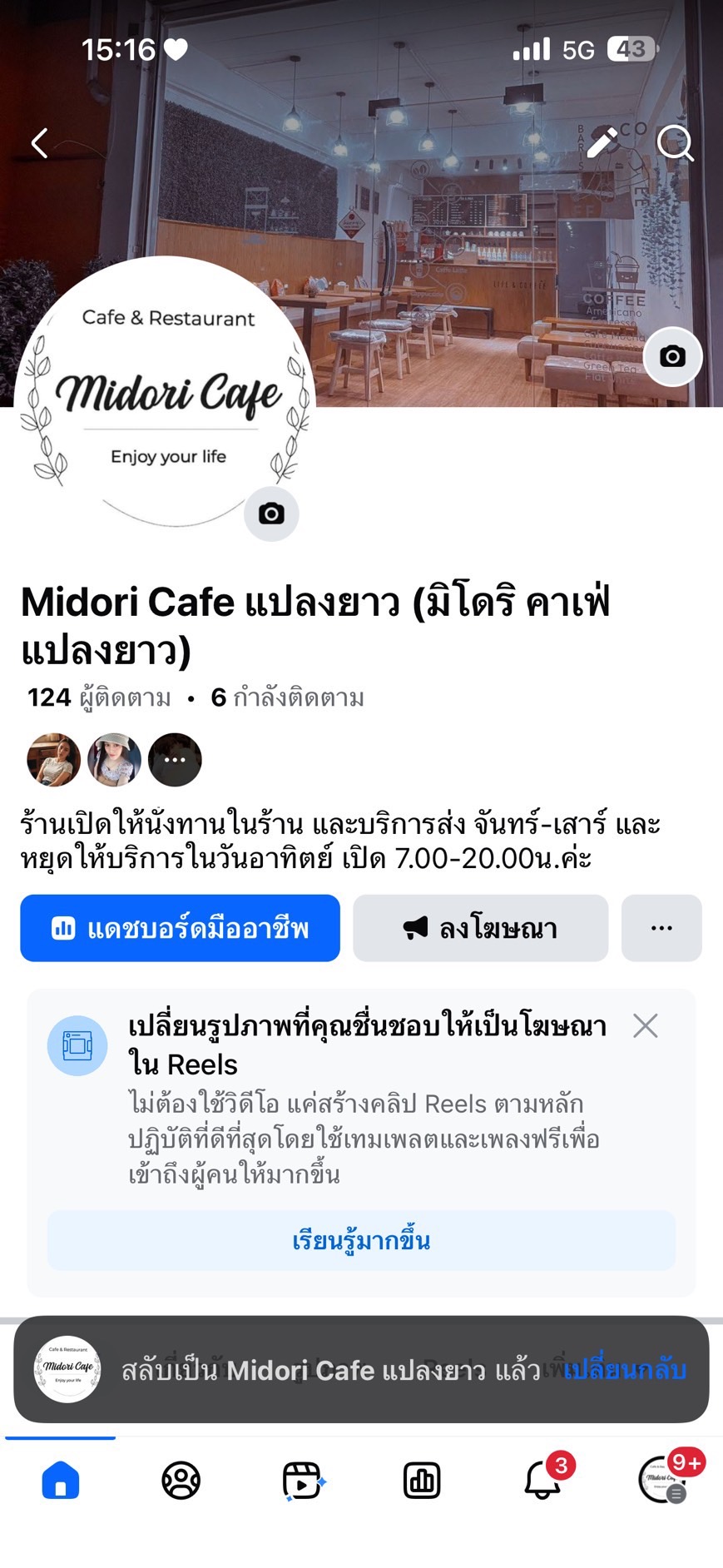The height and width of the screenshot is (1568, 723).
Task: Open แดชบอร์ดมืออาชีพ professional dashboard
Action: pos(180,928)
